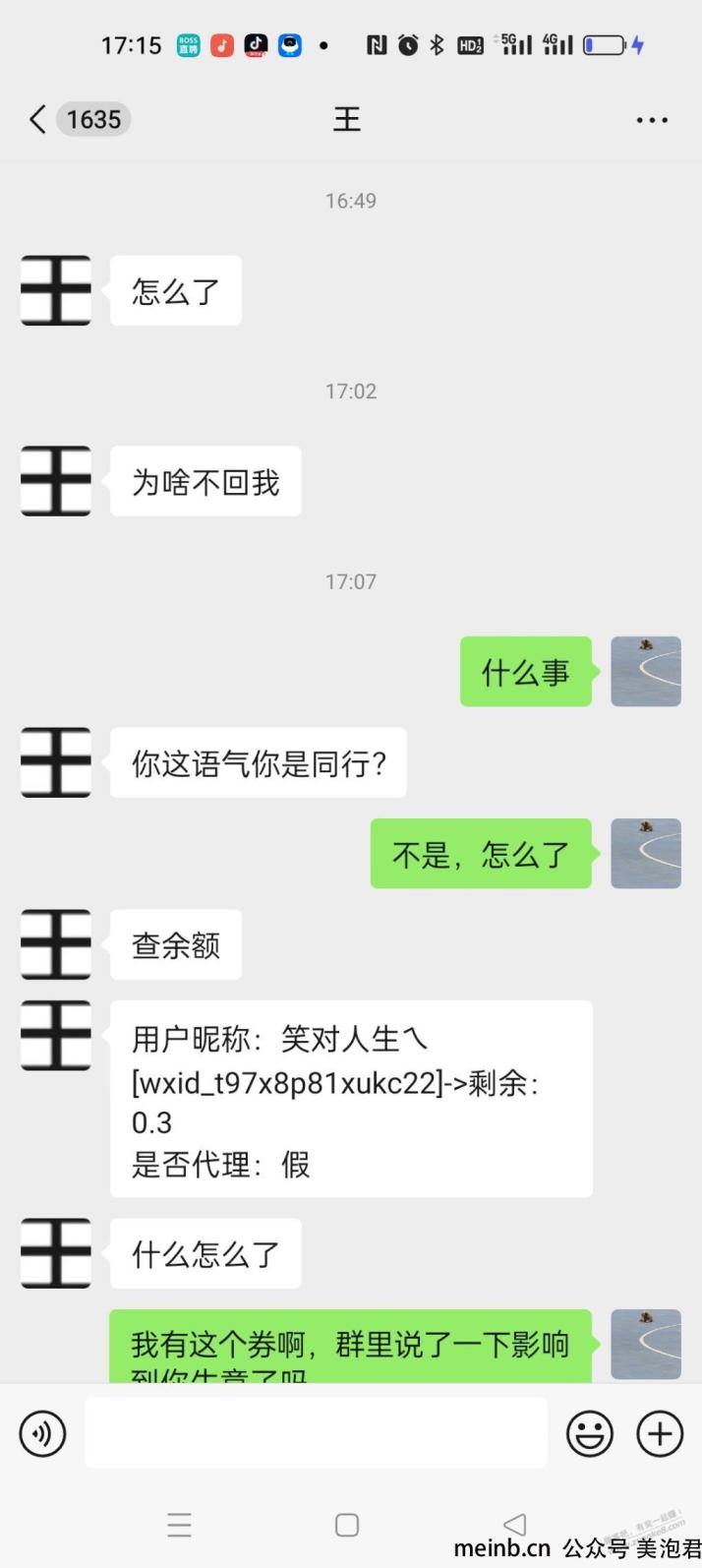This screenshot has height=1568, width=702.
Task: Open 王's avatar next to 怎么了
Action: tap(56, 290)
